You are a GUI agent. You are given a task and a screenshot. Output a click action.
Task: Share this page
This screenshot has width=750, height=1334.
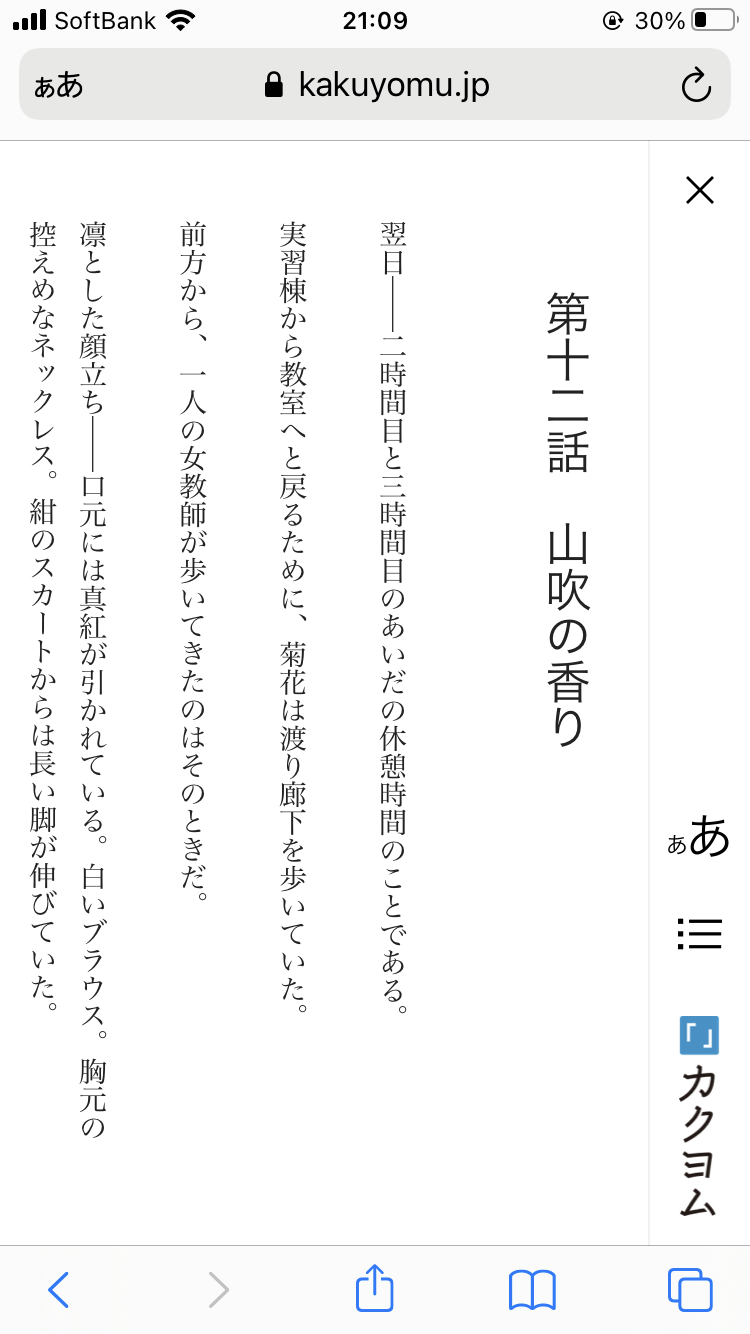[375, 1288]
